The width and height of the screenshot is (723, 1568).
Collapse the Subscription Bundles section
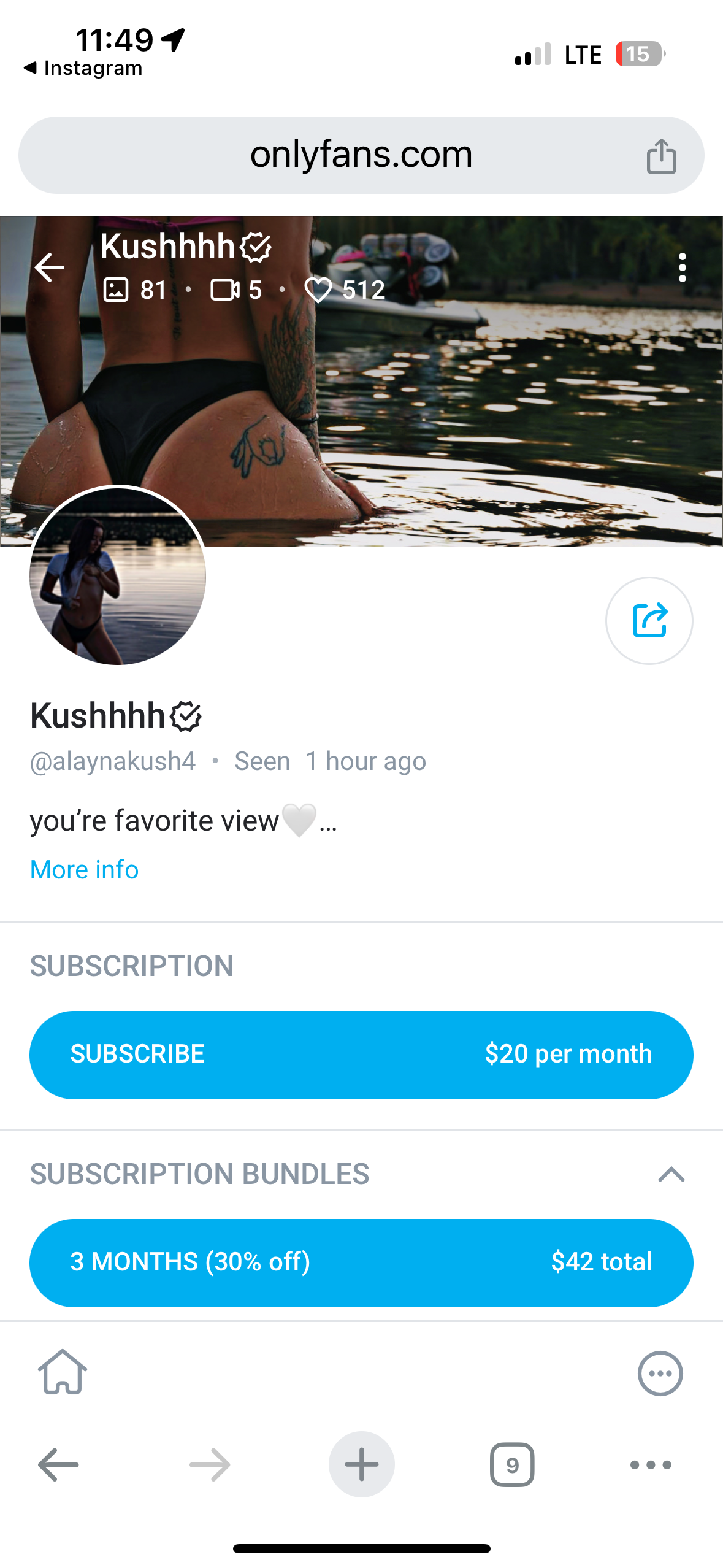pyautogui.click(x=671, y=1174)
